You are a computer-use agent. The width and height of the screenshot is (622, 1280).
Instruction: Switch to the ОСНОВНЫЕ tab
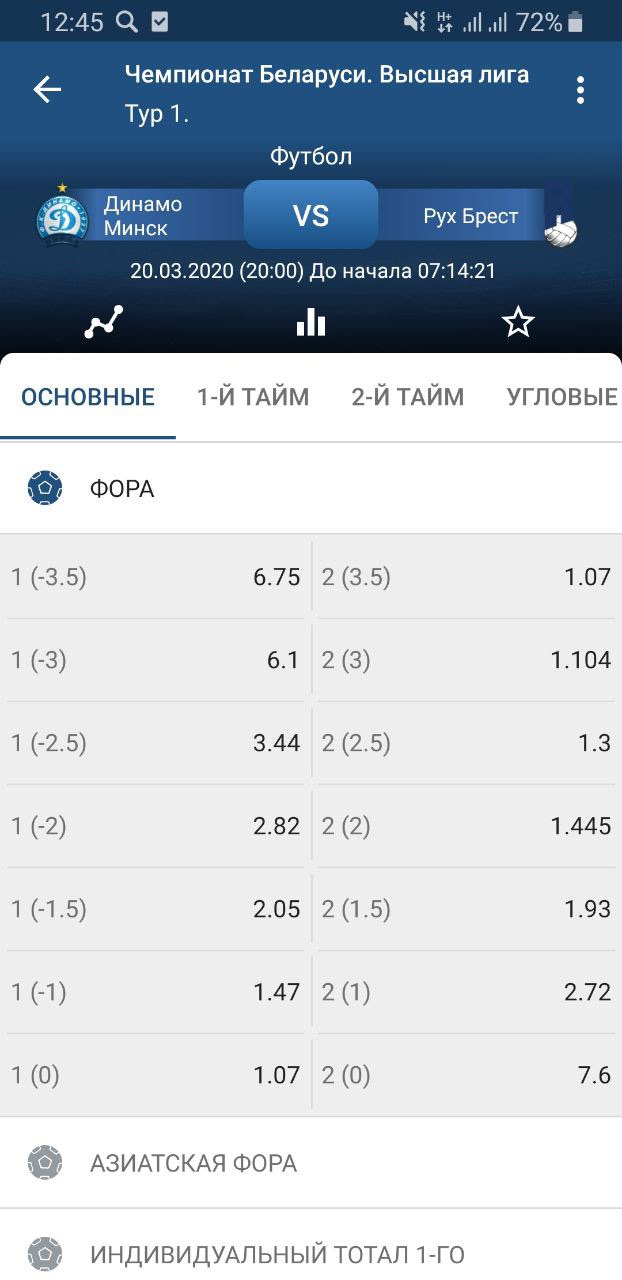click(88, 397)
